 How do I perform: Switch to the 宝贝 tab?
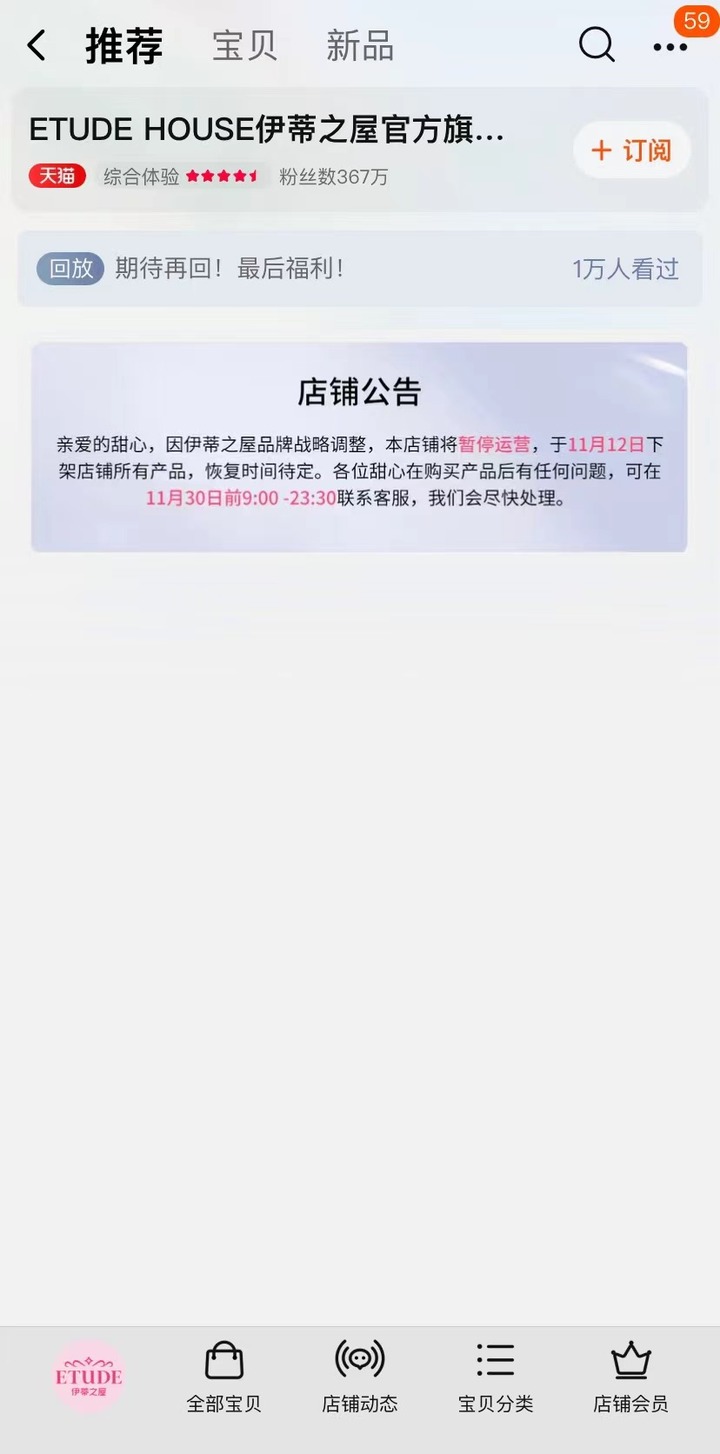click(x=243, y=44)
